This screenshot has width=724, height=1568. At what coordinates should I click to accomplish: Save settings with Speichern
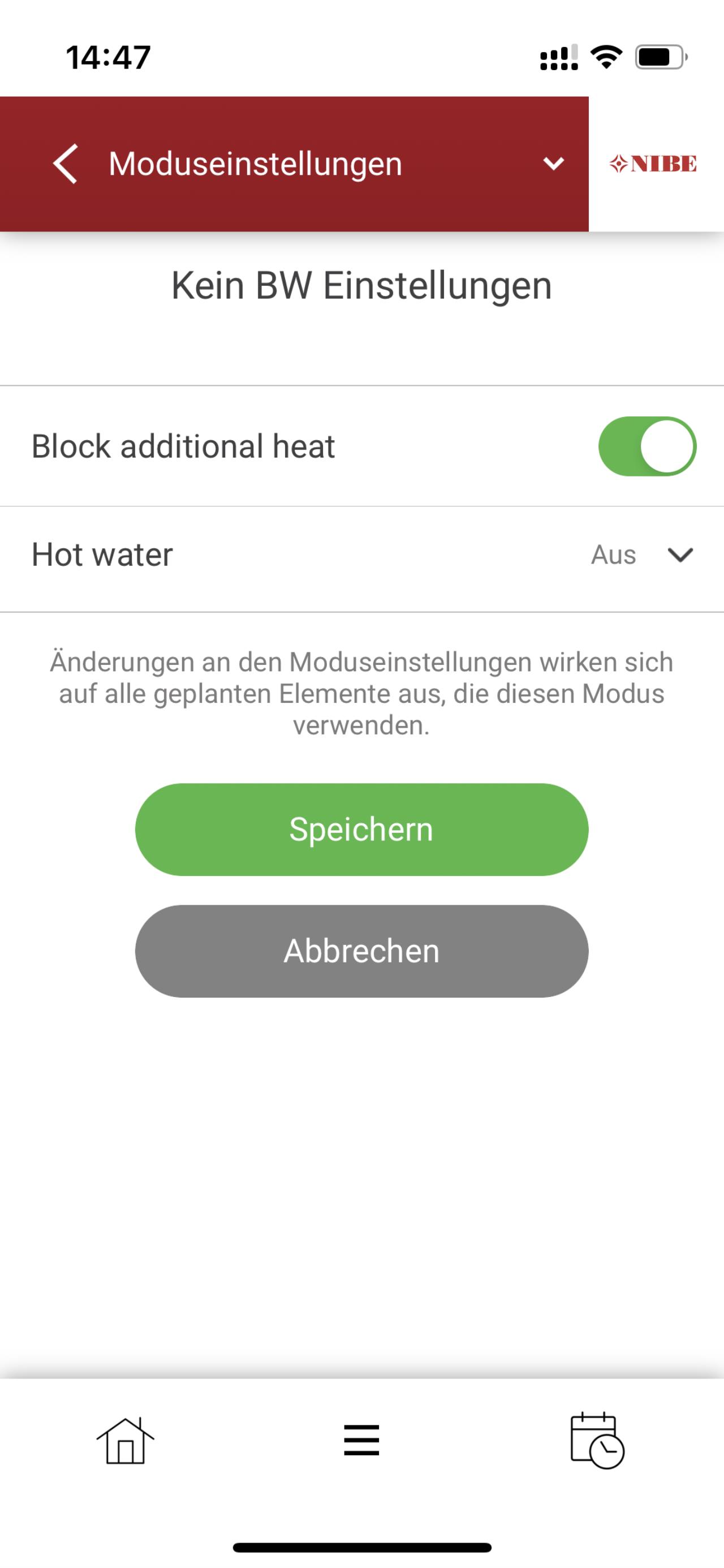click(361, 829)
